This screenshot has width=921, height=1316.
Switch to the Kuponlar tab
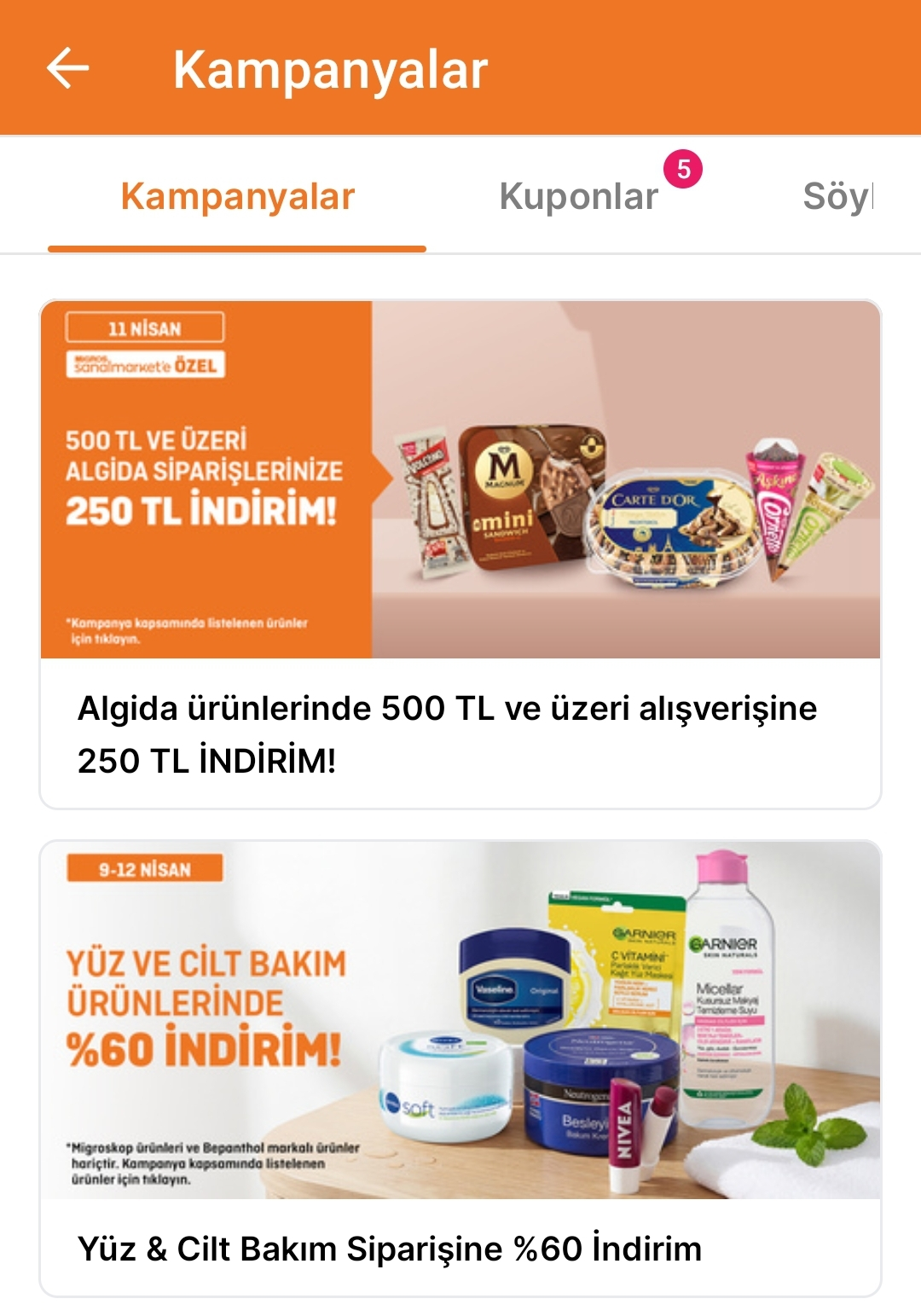[579, 197]
